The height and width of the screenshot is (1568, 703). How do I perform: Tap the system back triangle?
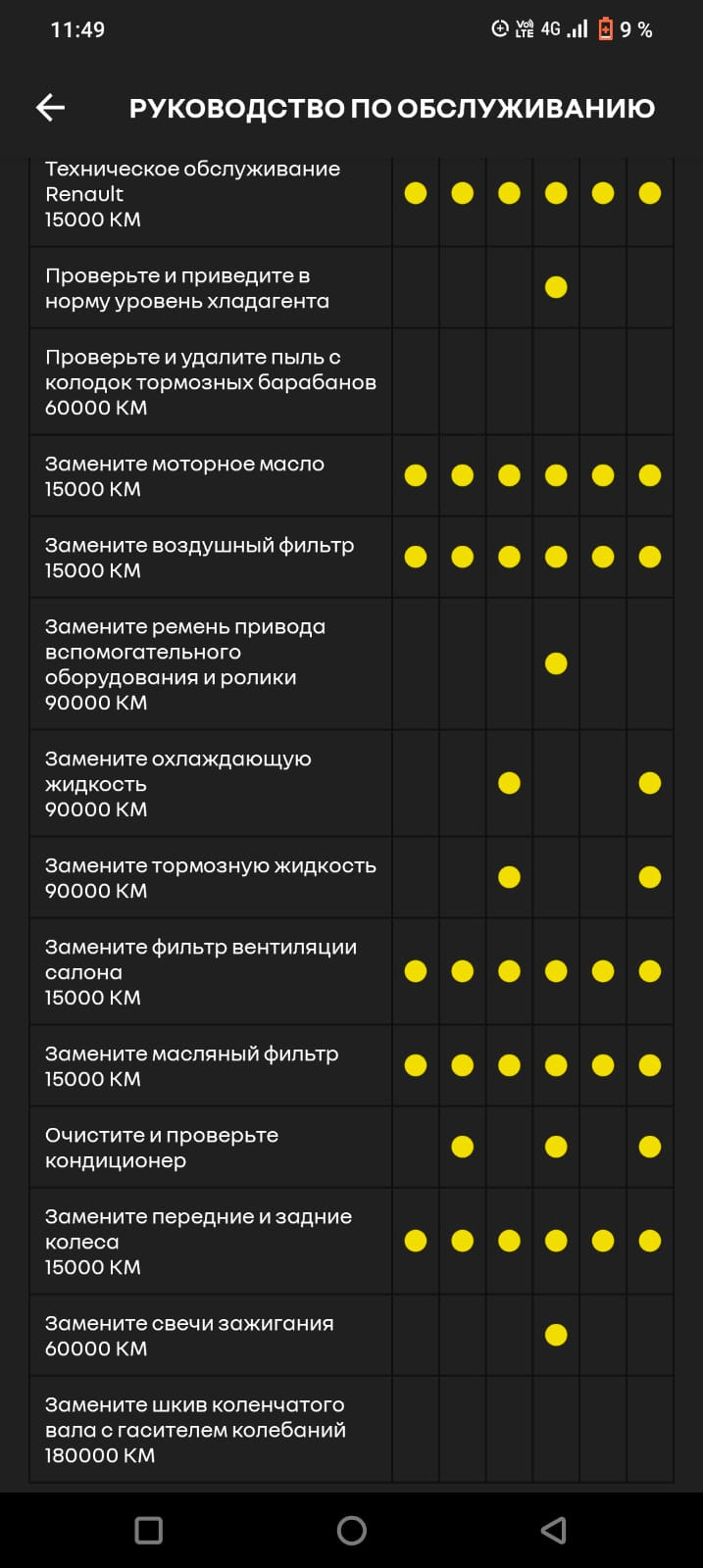click(553, 1530)
